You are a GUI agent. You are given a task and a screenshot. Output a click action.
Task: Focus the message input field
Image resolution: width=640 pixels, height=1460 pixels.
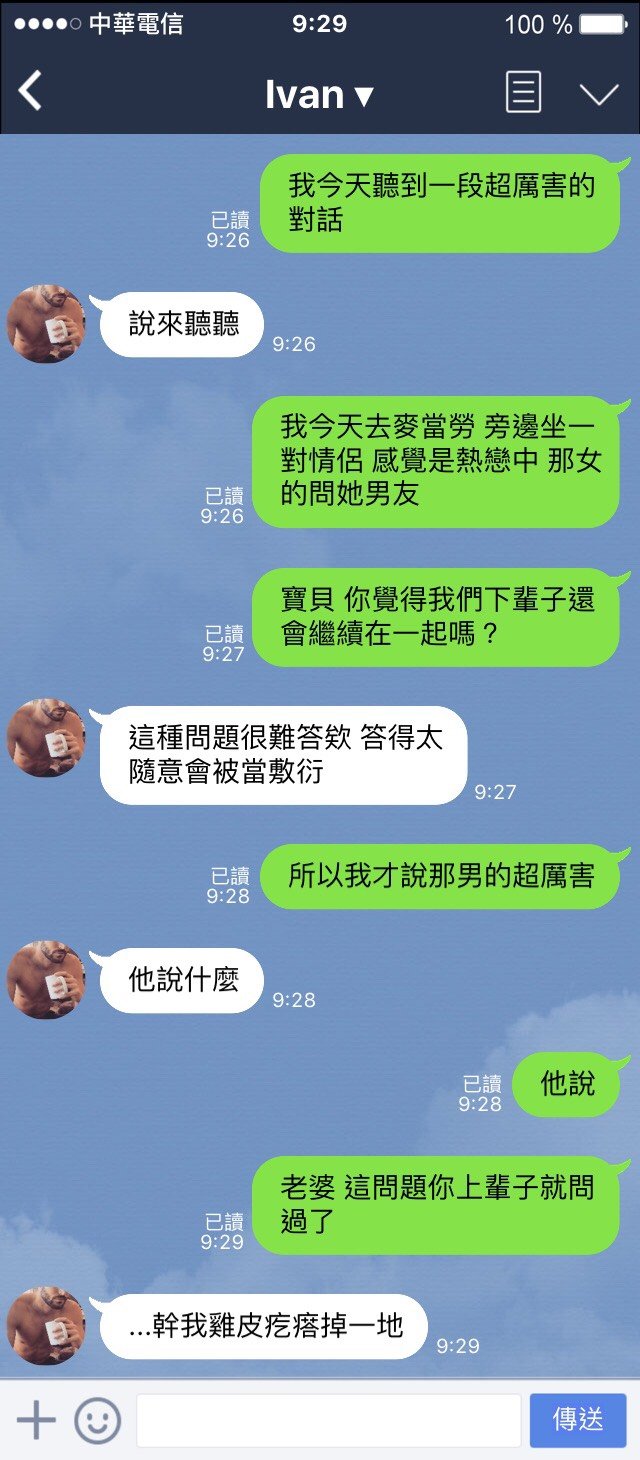tap(328, 1420)
